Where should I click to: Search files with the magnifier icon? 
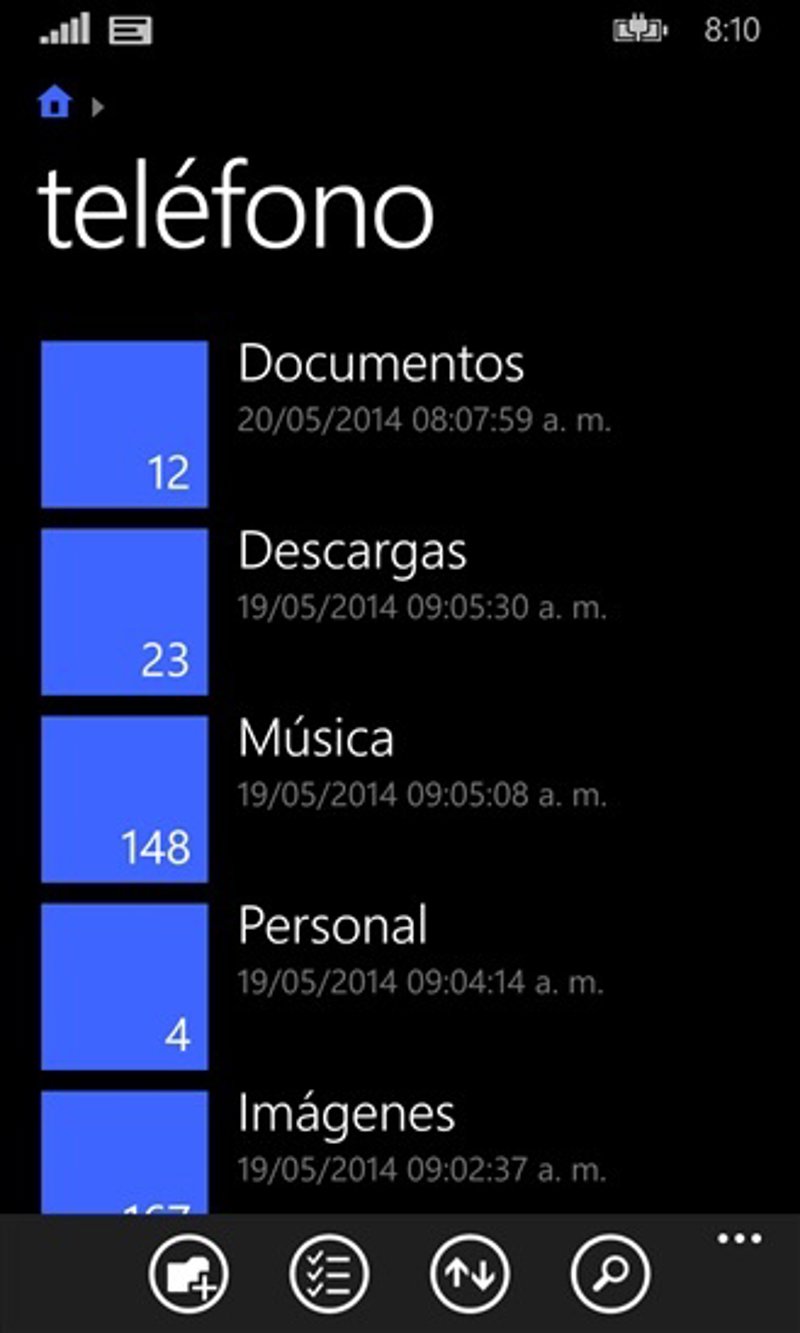[610, 1274]
